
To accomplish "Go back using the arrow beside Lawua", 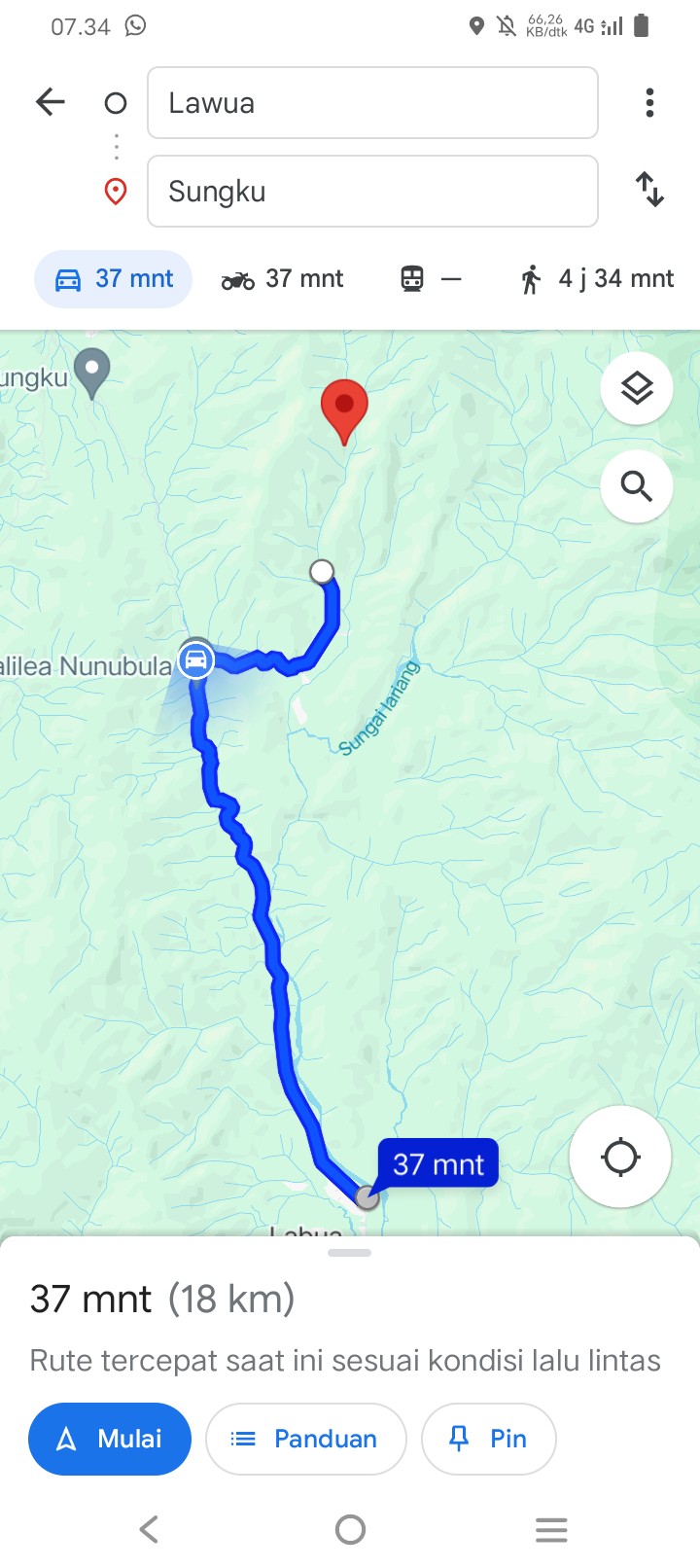I will pos(51,102).
